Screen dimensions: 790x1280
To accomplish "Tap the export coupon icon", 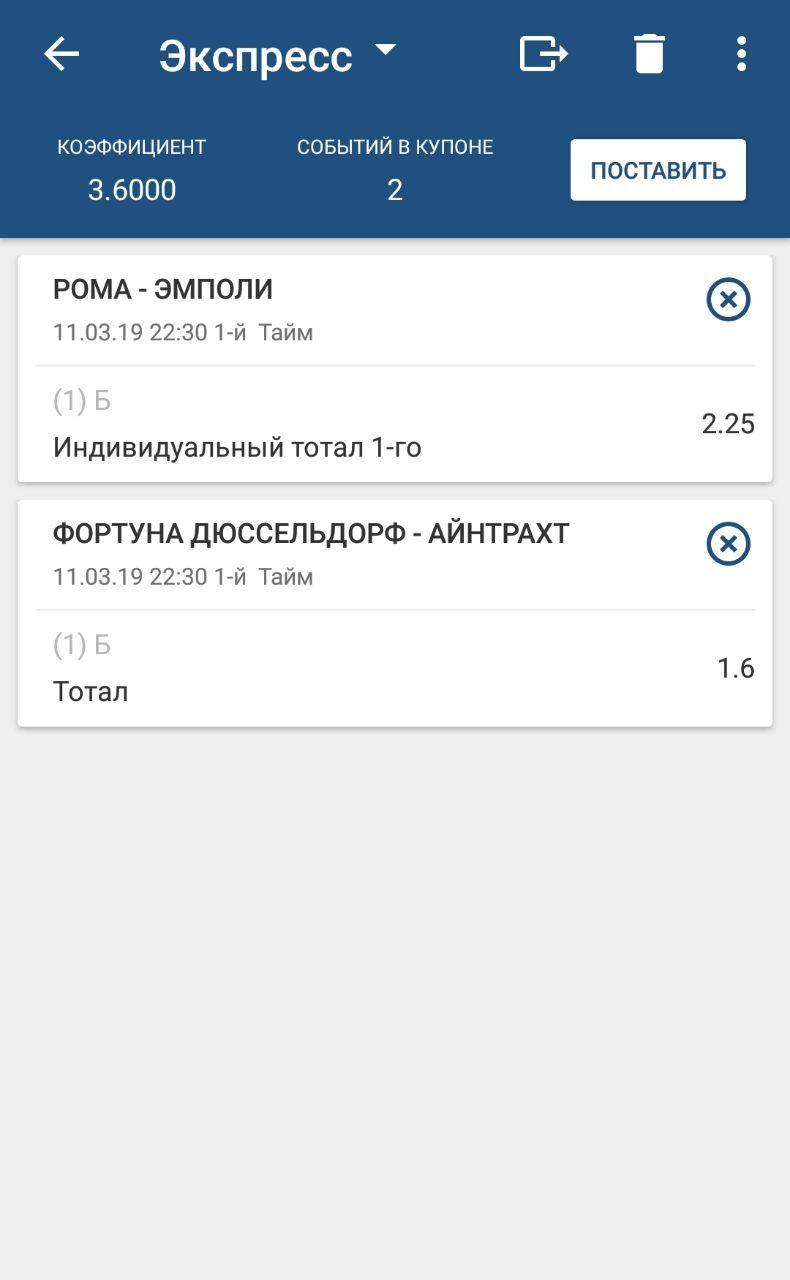I will 543,54.
